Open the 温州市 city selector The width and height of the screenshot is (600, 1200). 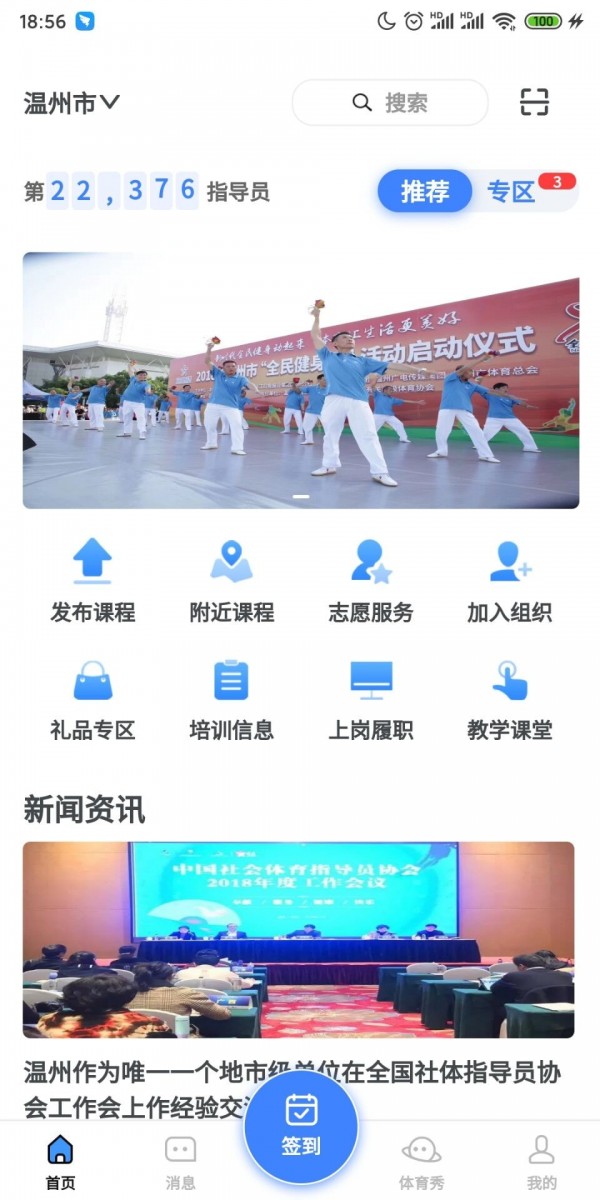[x=71, y=103]
